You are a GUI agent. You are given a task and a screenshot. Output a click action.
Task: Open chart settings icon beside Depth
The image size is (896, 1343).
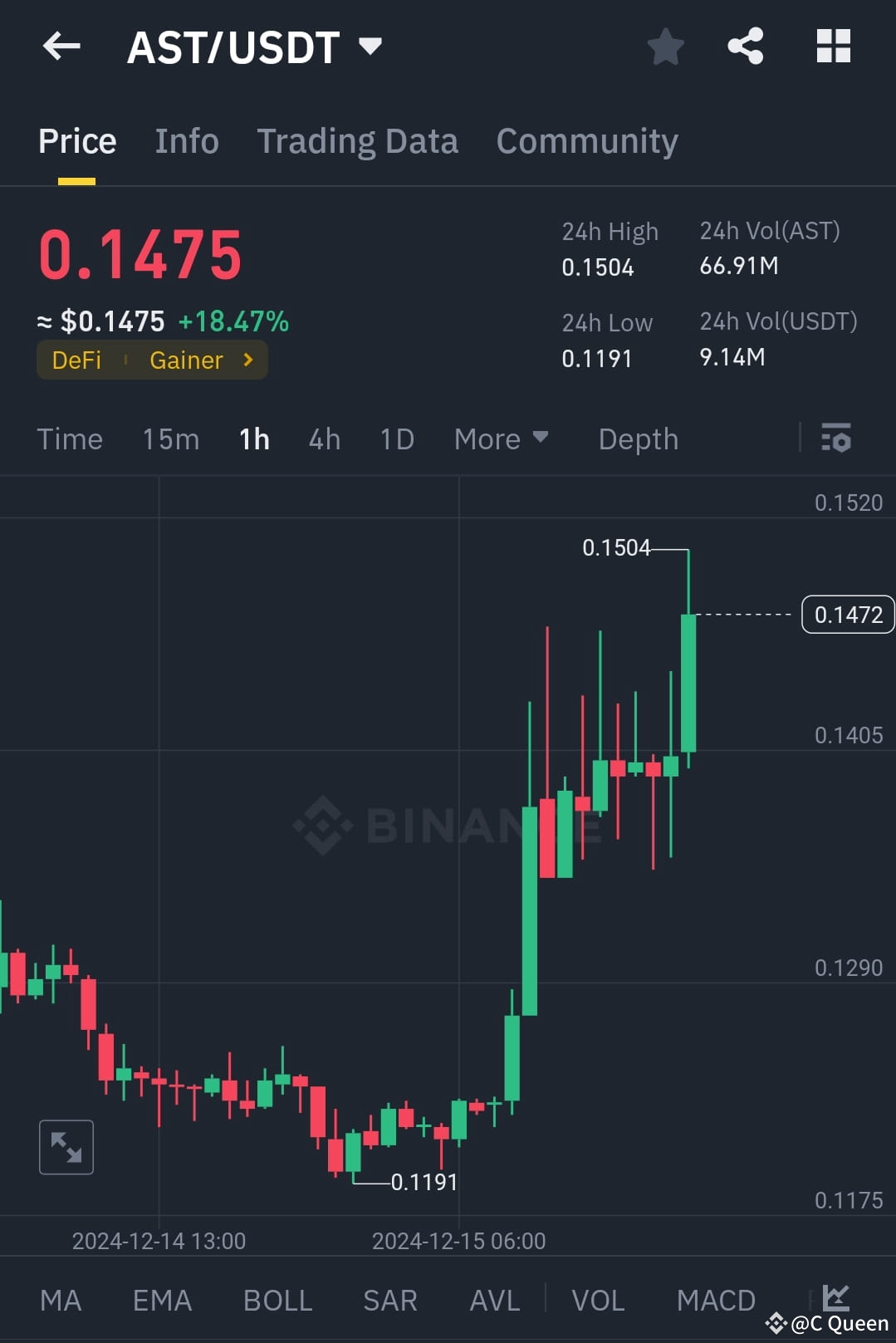tap(836, 438)
